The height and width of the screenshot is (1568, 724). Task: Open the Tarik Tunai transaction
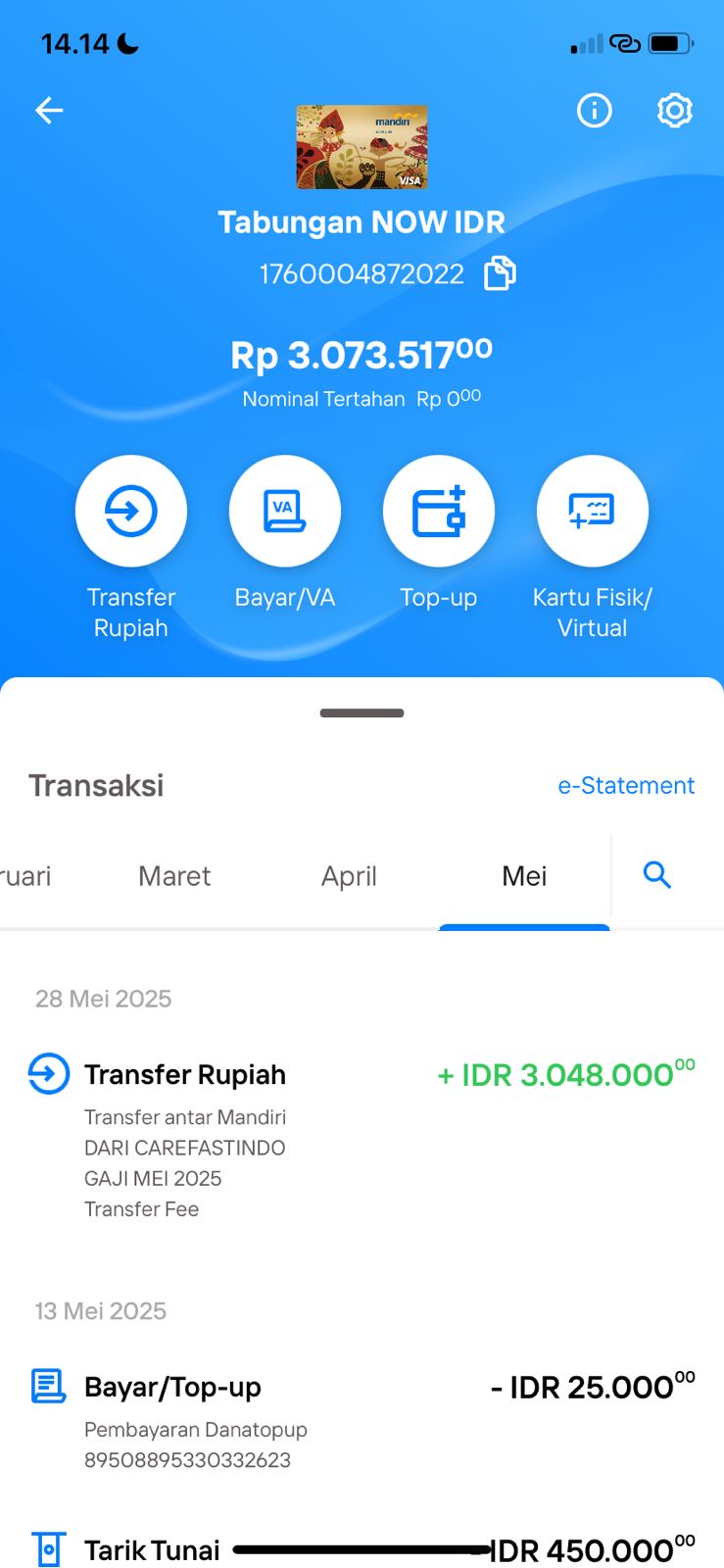pos(362,1549)
